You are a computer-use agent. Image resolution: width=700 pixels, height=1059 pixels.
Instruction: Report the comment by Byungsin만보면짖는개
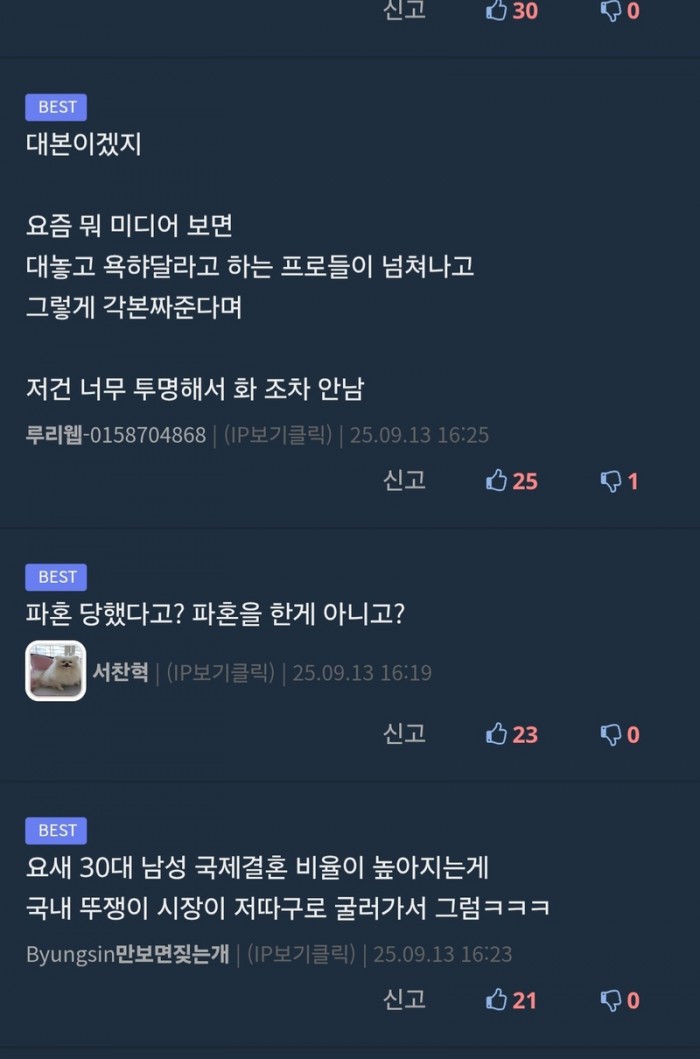(x=404, y=999)
